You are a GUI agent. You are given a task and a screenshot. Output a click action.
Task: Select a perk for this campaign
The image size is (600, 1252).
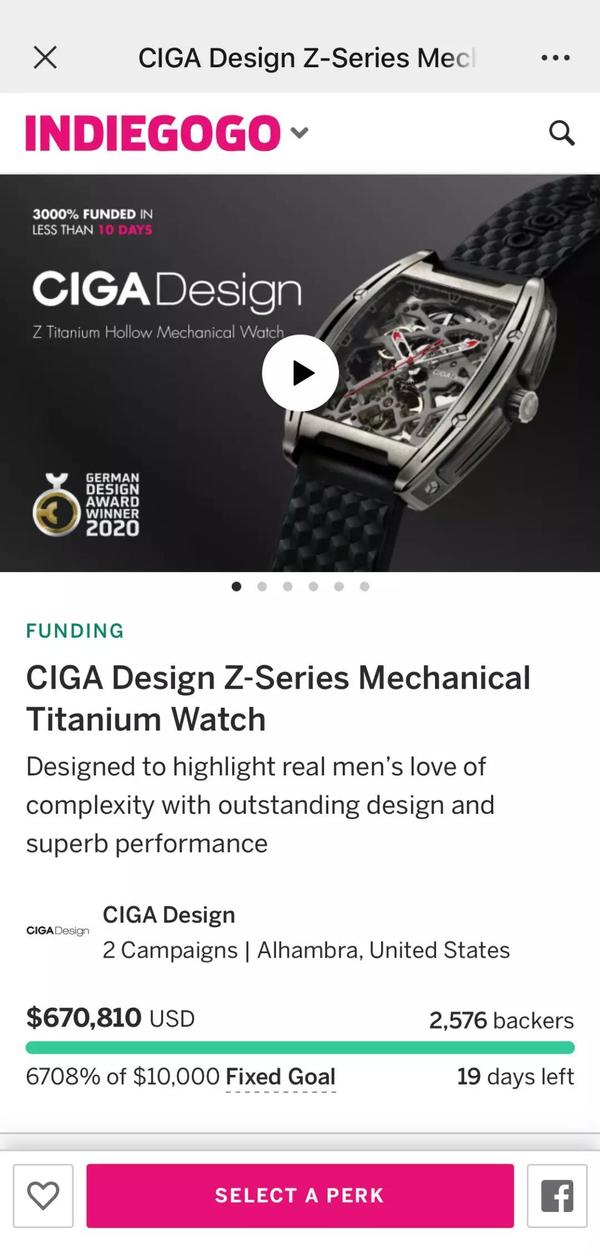[x=300, y=1195]
